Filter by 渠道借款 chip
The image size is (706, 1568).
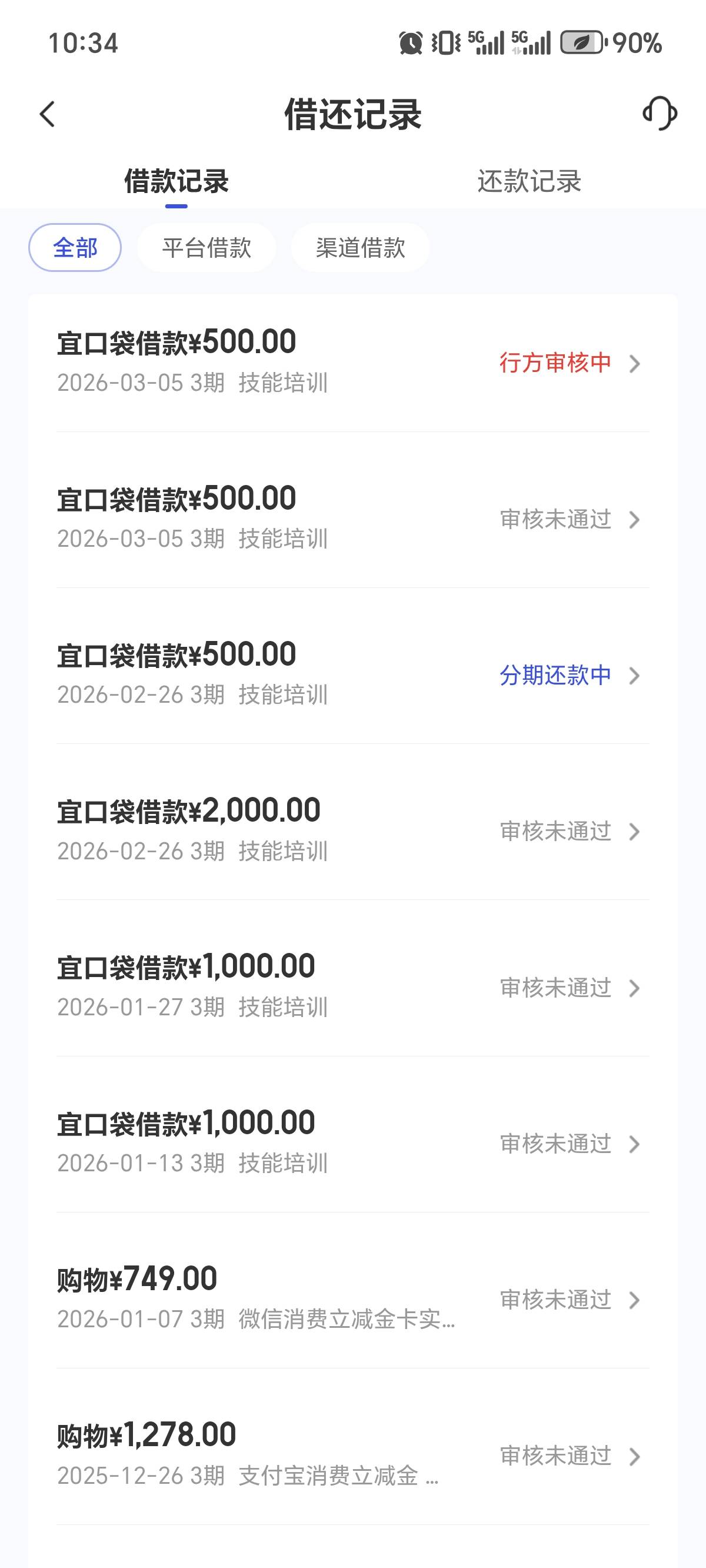tap(360, 248)
